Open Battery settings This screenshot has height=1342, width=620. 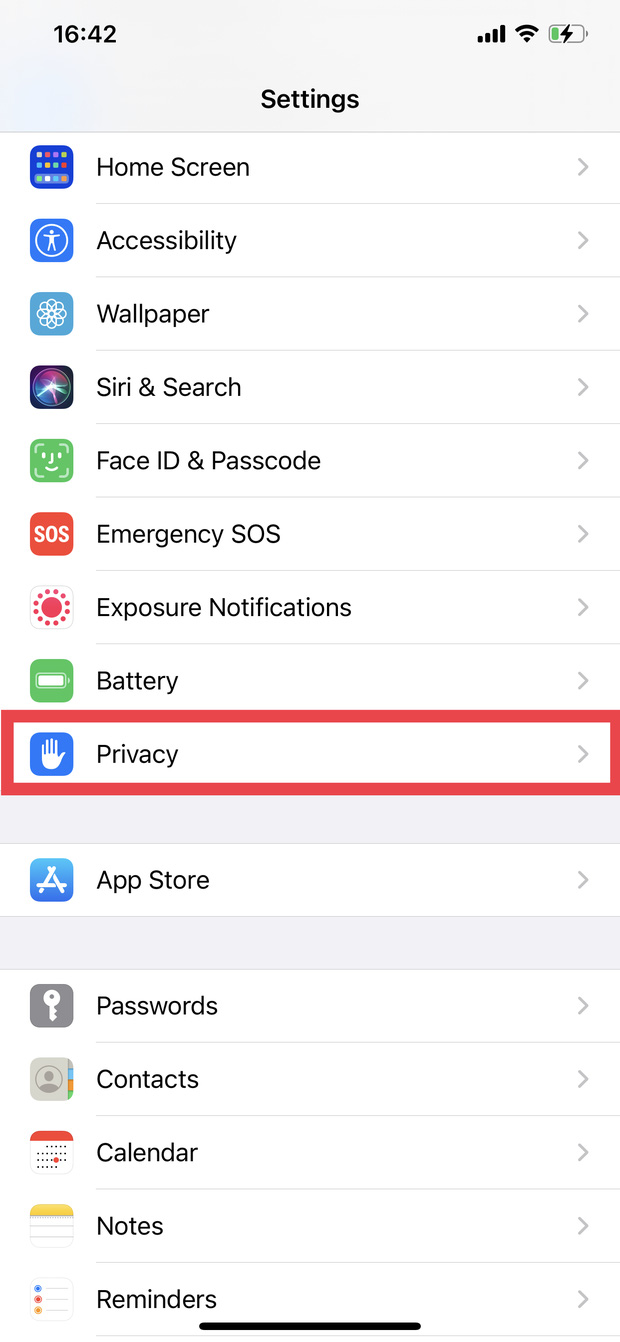point(310,681)
